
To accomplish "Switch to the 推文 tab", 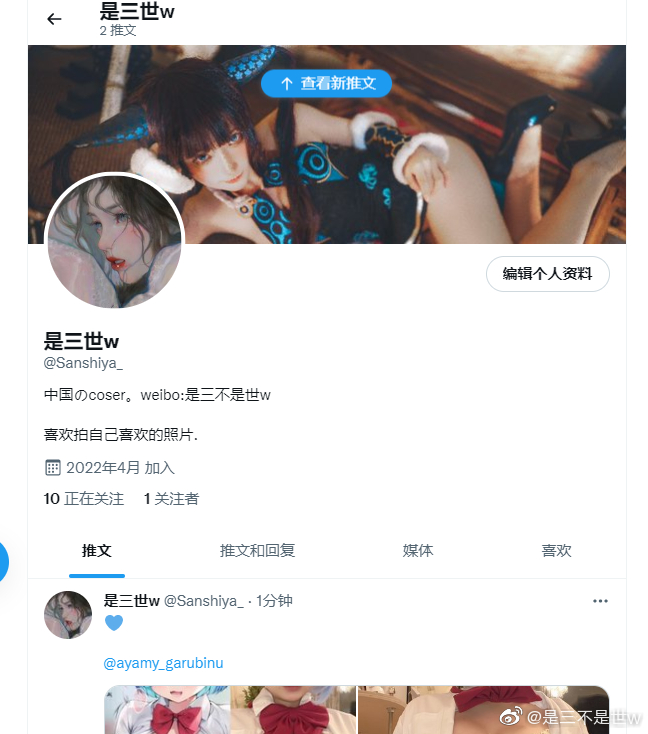I will tap(97, 551).
